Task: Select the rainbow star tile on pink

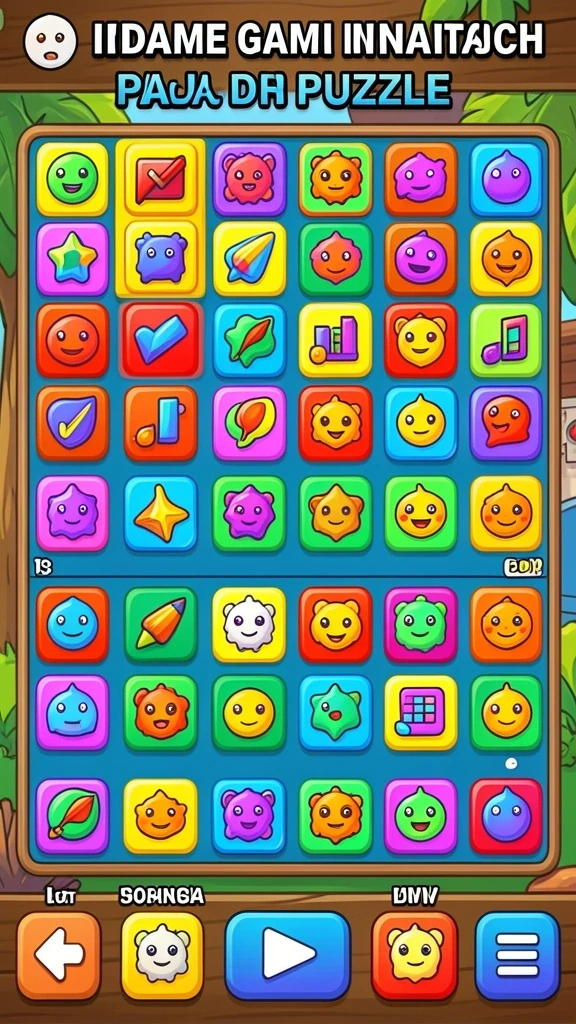Action: click(72, 259)
